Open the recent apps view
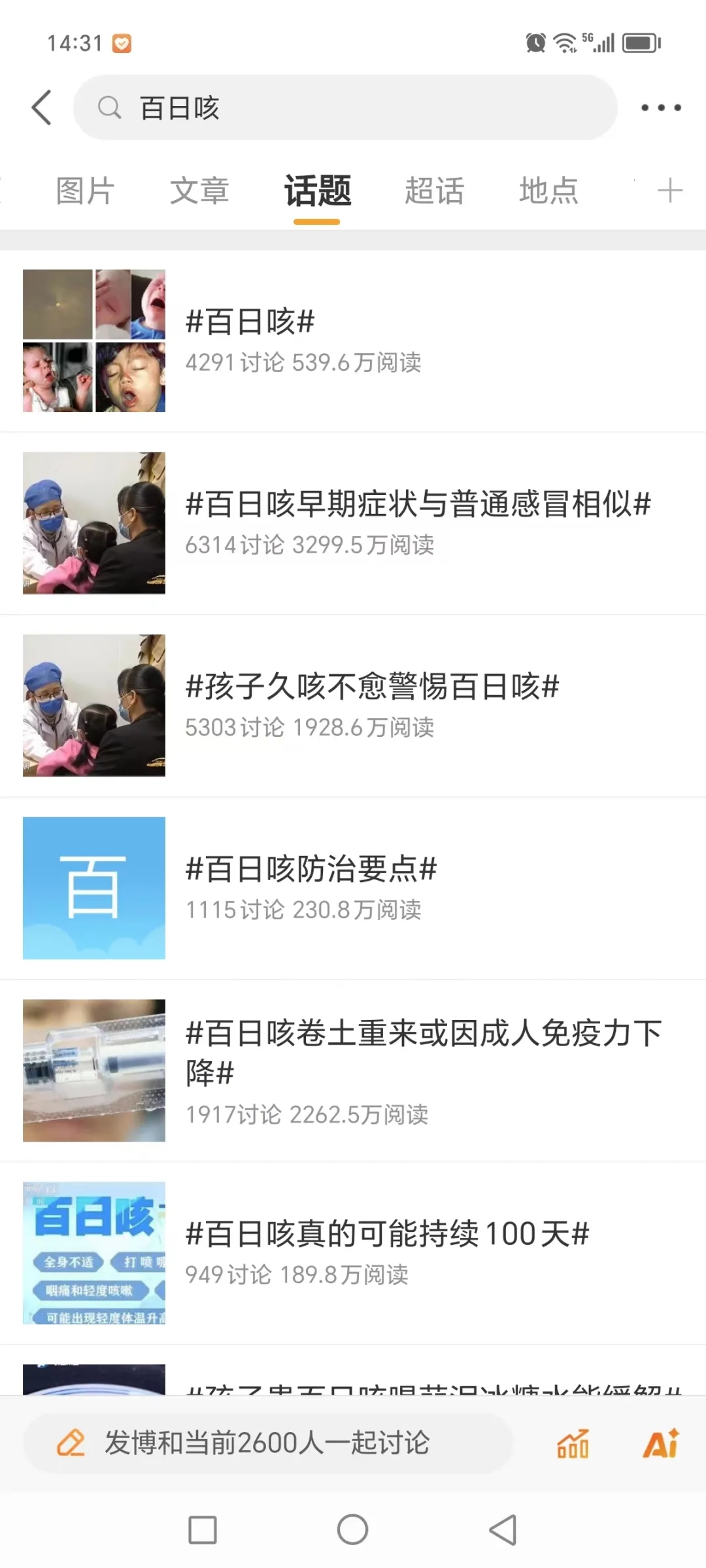The image size is (706, 1568). 203,1530
